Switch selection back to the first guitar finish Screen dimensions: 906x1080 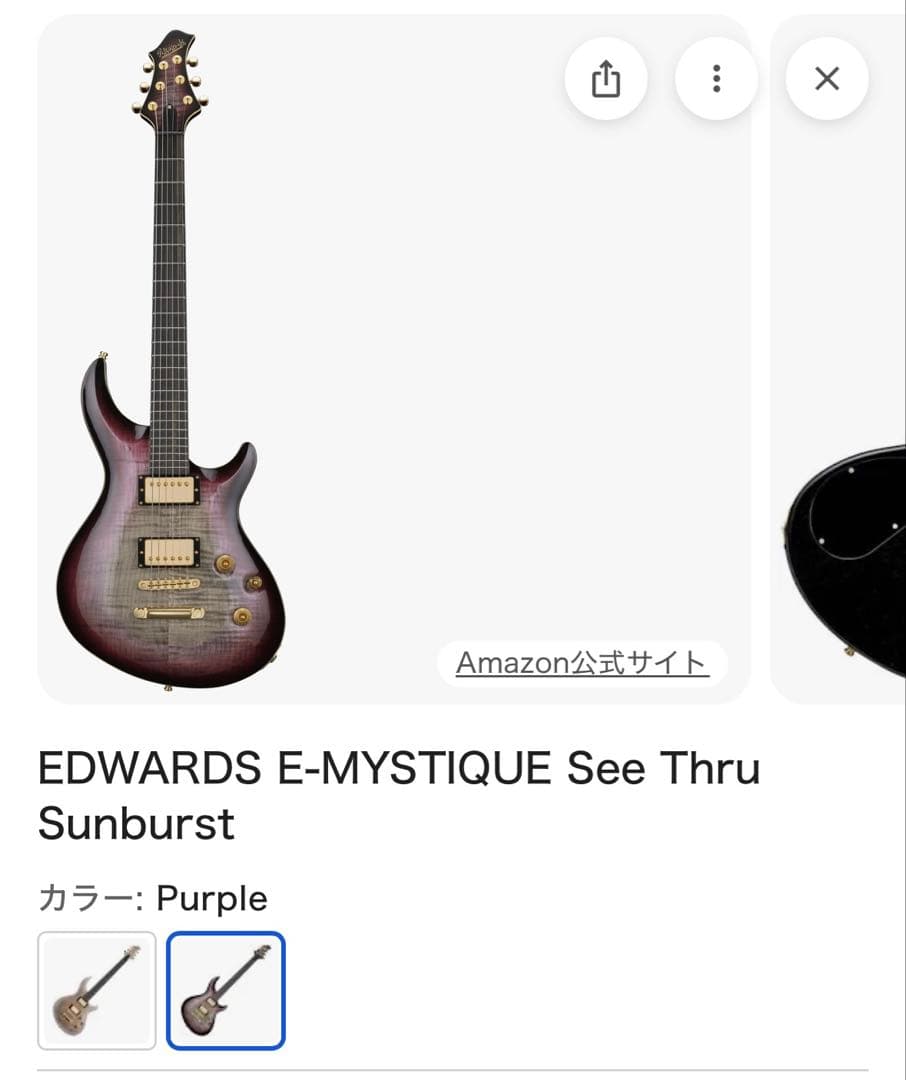[x=96, y=989]
